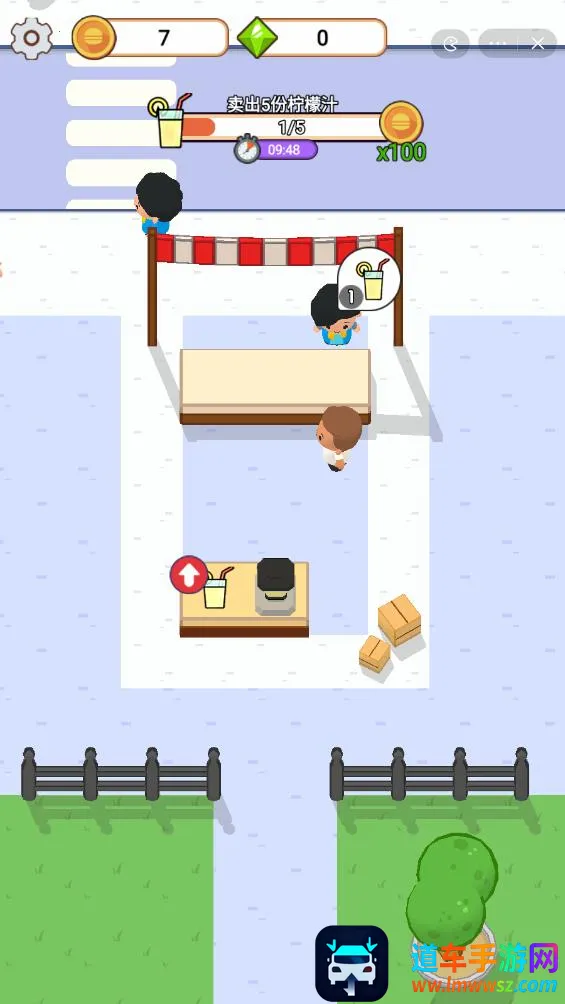
Task: Tap the juicer machine on the table
Action: (x=275, y=587)
